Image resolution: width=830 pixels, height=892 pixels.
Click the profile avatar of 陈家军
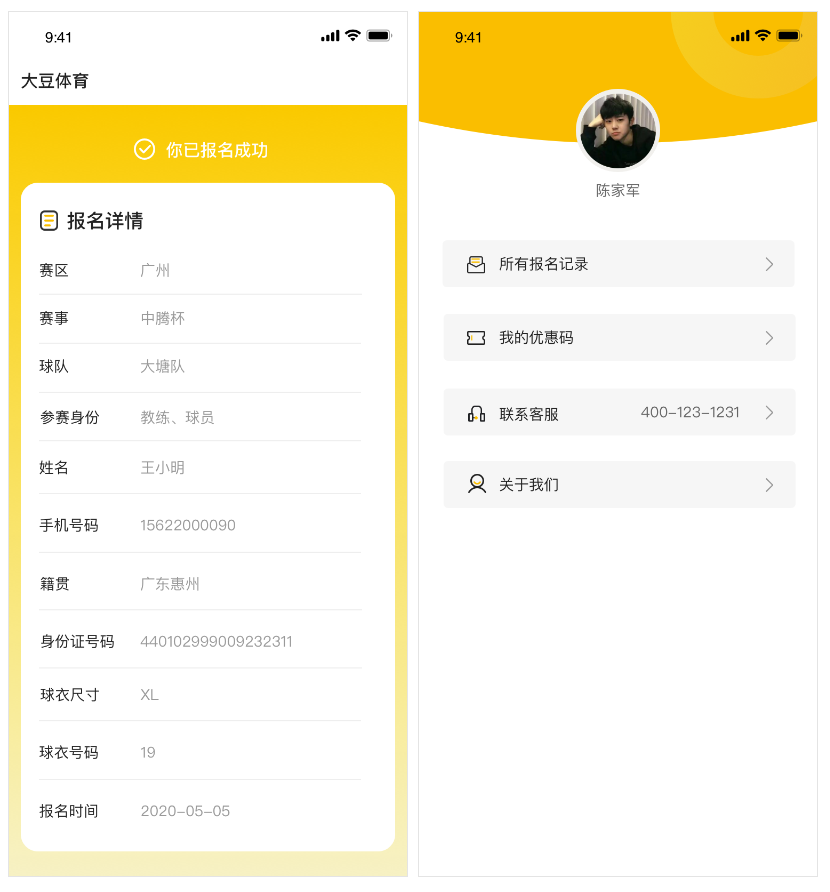click(x=618, y=131)
